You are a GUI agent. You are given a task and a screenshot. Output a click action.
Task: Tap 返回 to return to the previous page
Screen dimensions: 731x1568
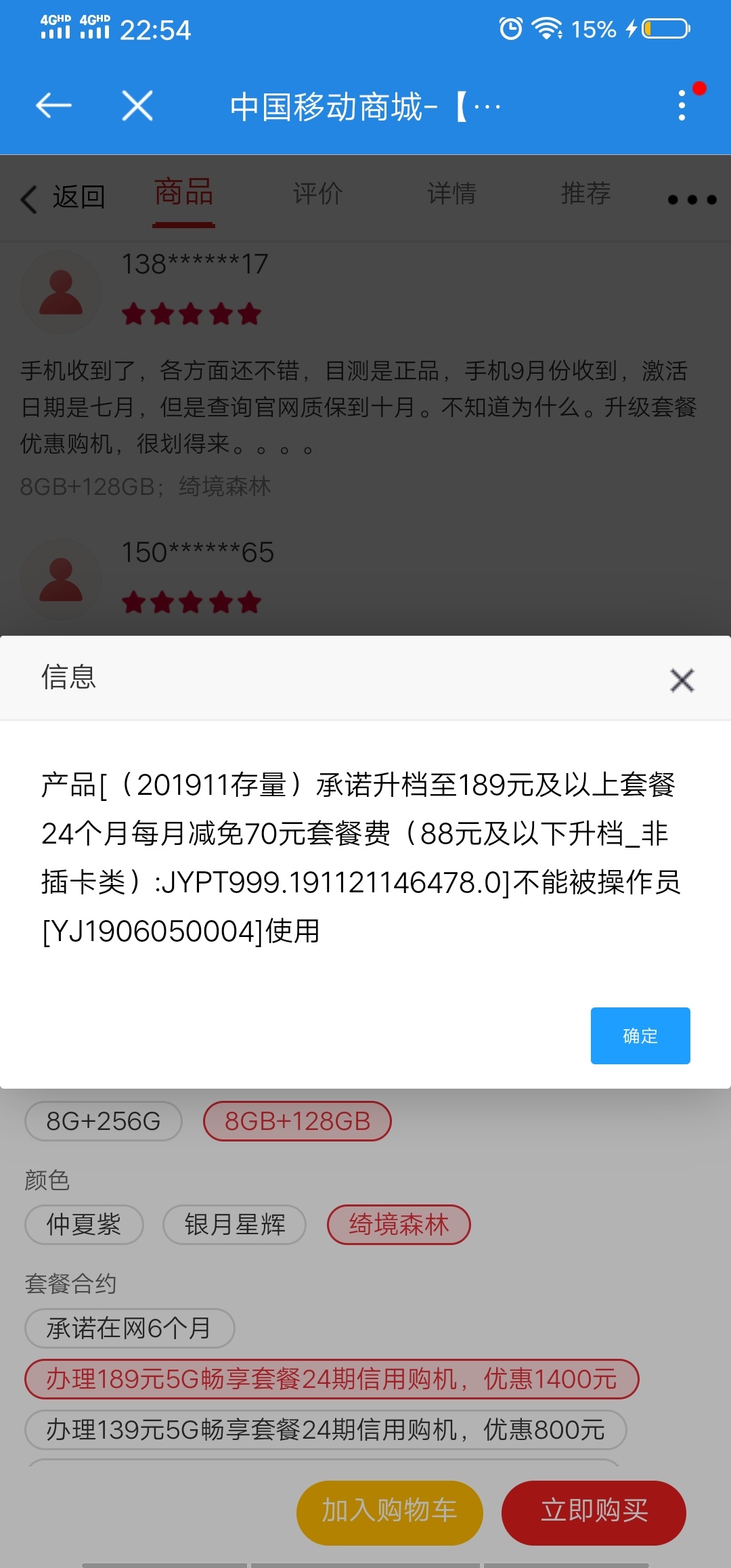(64, 198)
